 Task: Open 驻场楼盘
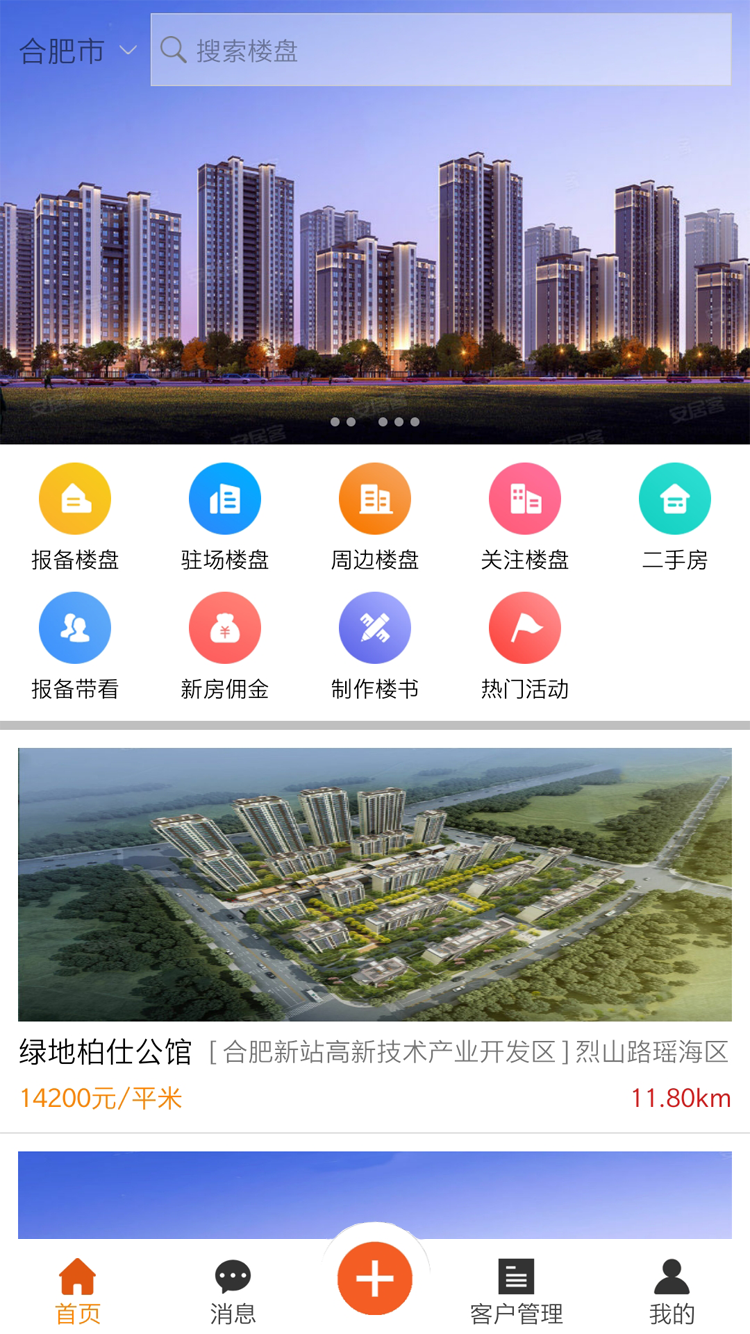[225, 517]
